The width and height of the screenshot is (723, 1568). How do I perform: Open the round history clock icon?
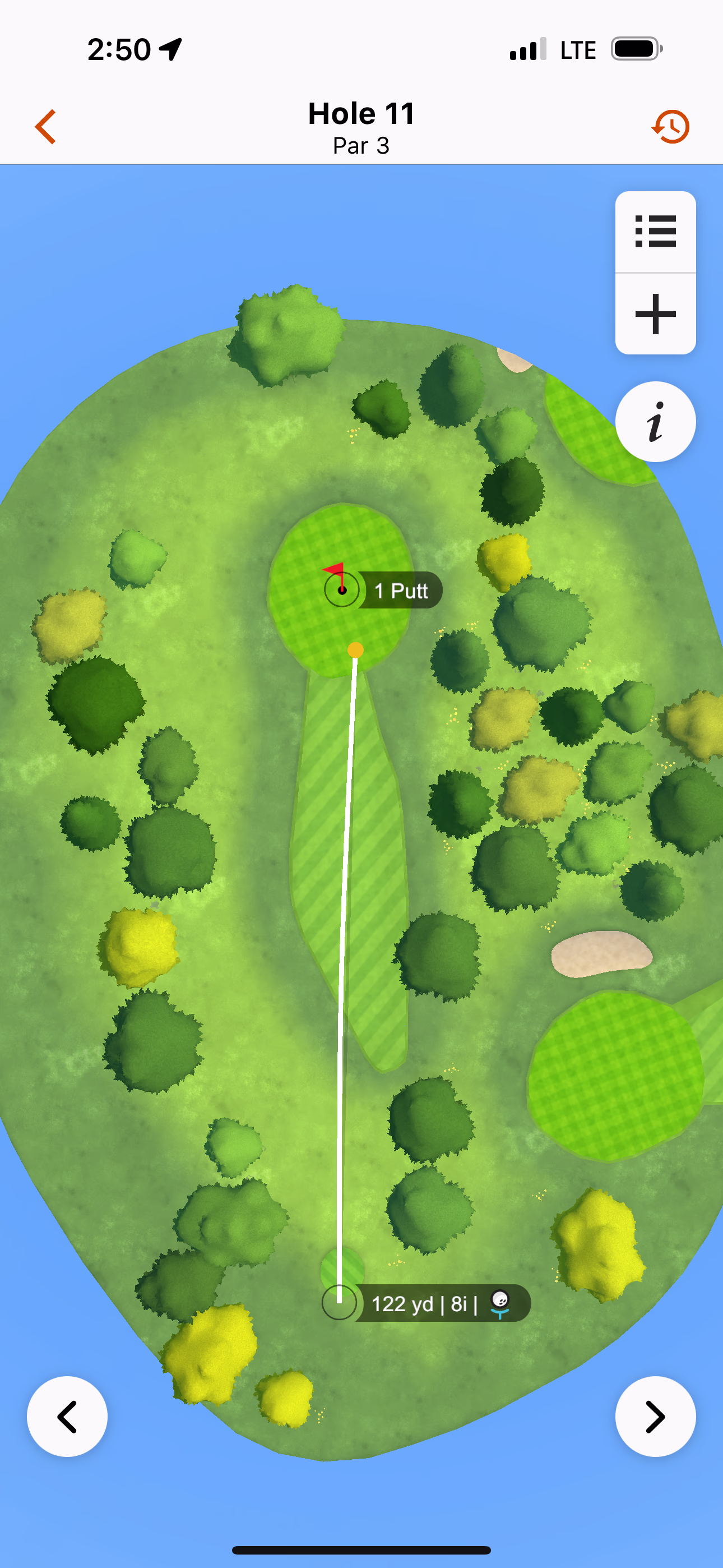[671, 127]
